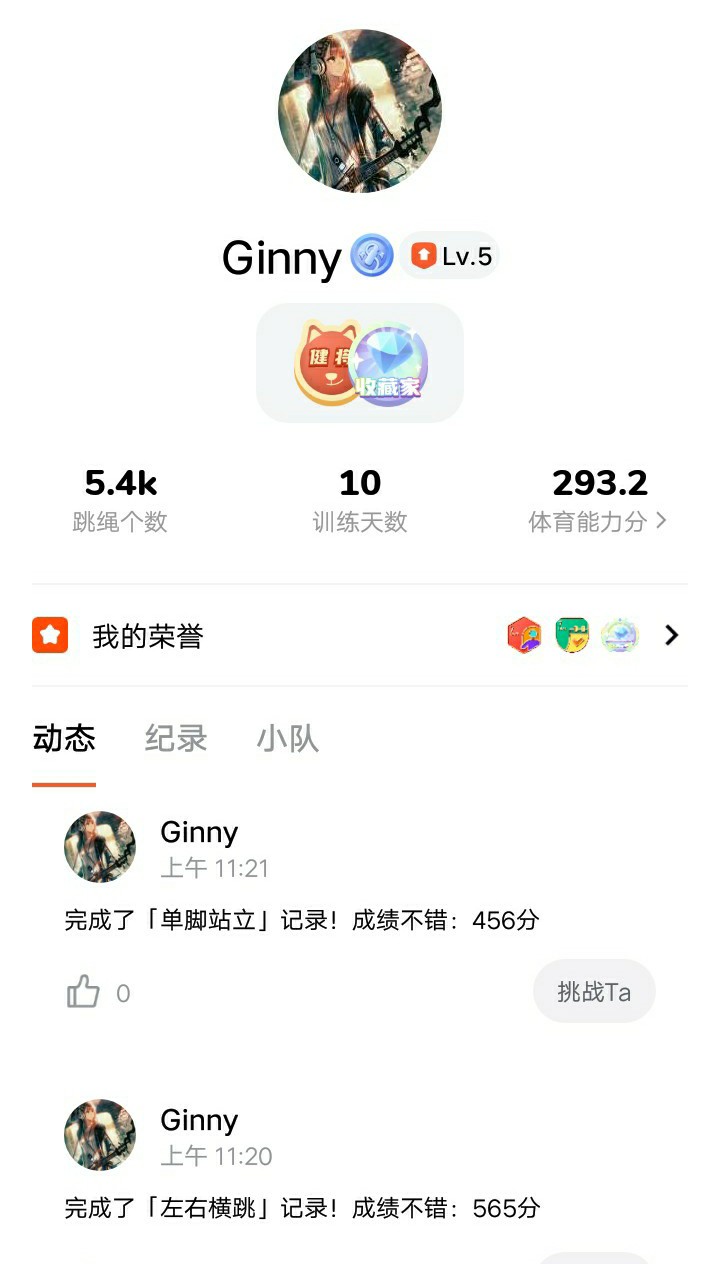Tap the 5.4k 跳绳个数 stat

pos(120,500)
